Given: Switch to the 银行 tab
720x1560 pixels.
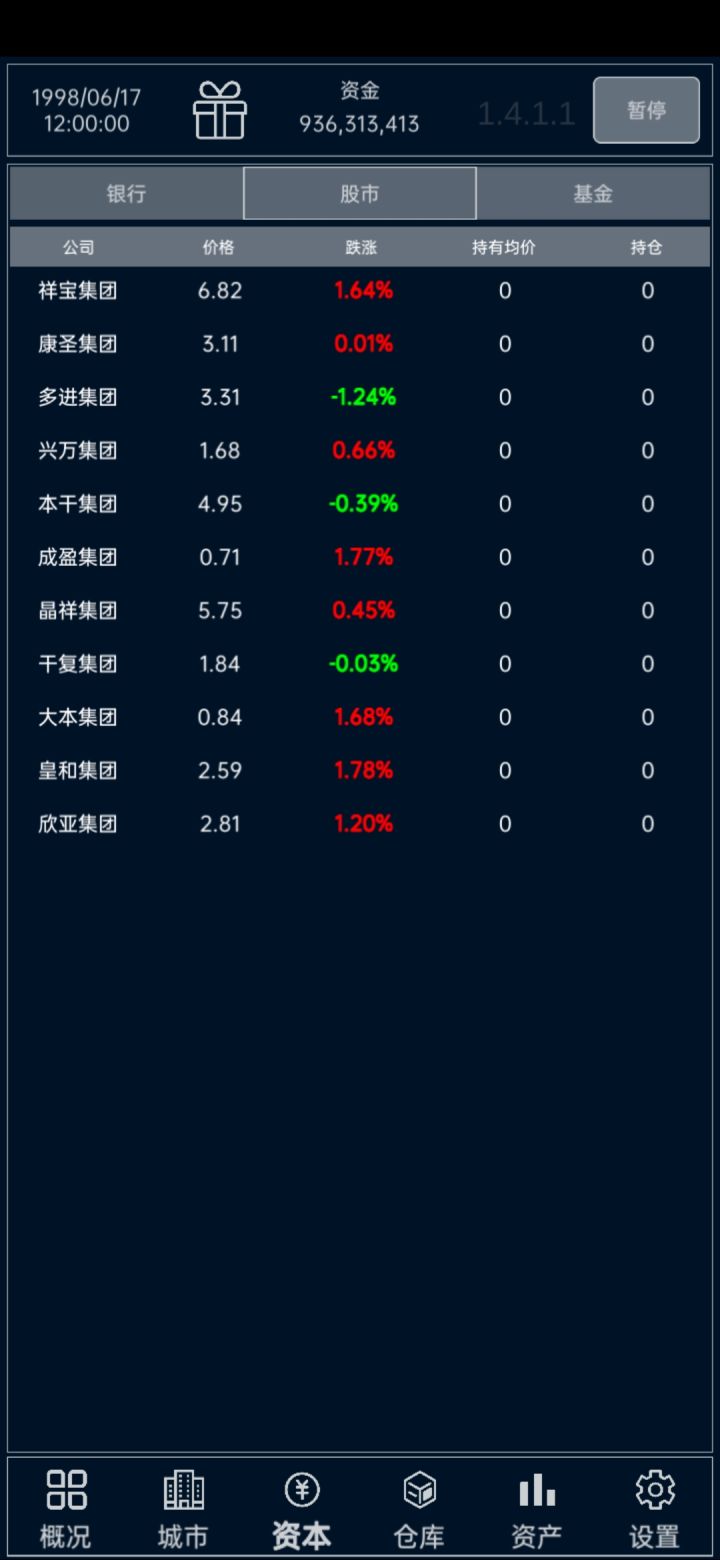Looking at the screenshot, I should 126,193.
